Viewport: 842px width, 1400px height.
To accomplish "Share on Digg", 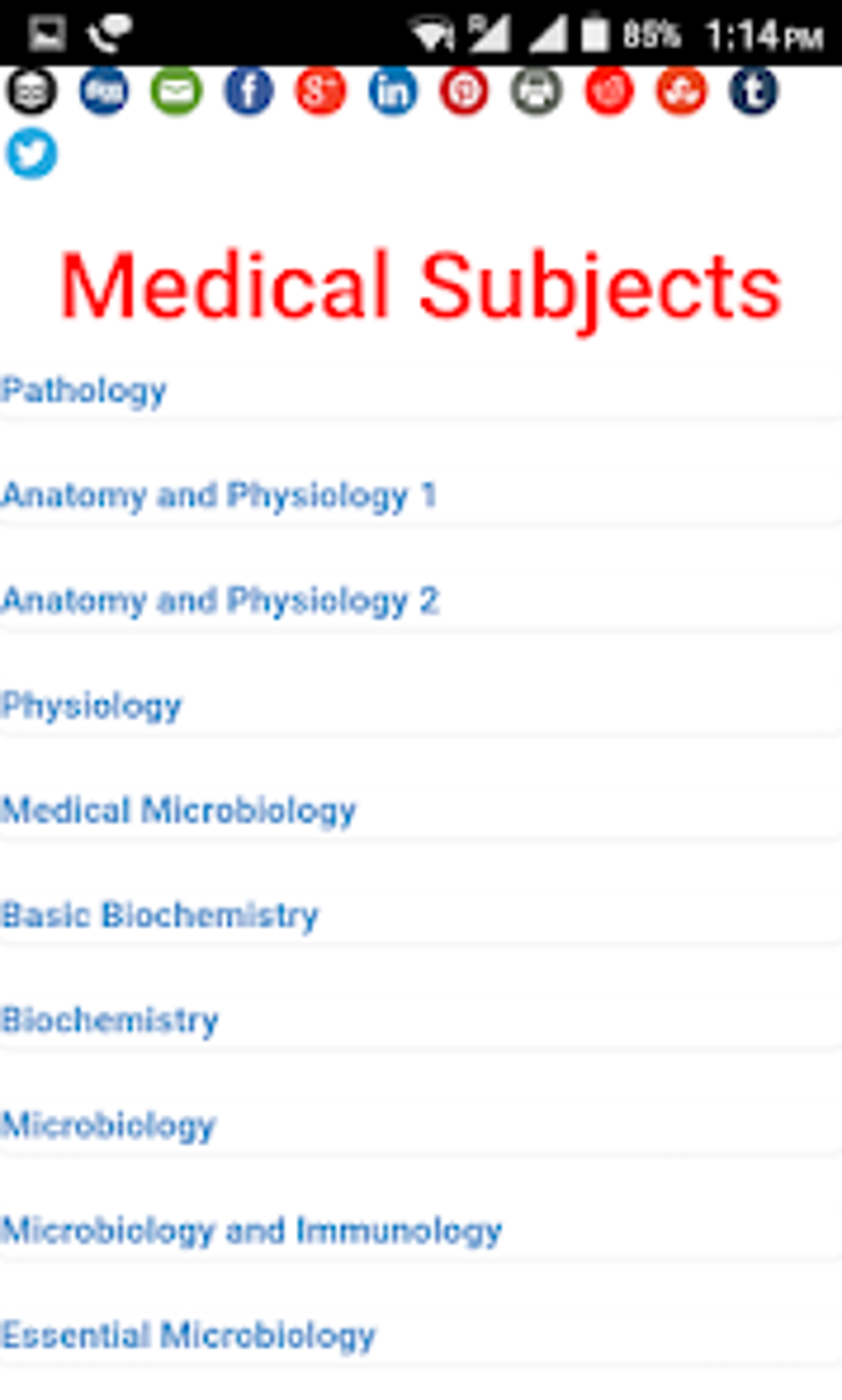I will point(104,91).
